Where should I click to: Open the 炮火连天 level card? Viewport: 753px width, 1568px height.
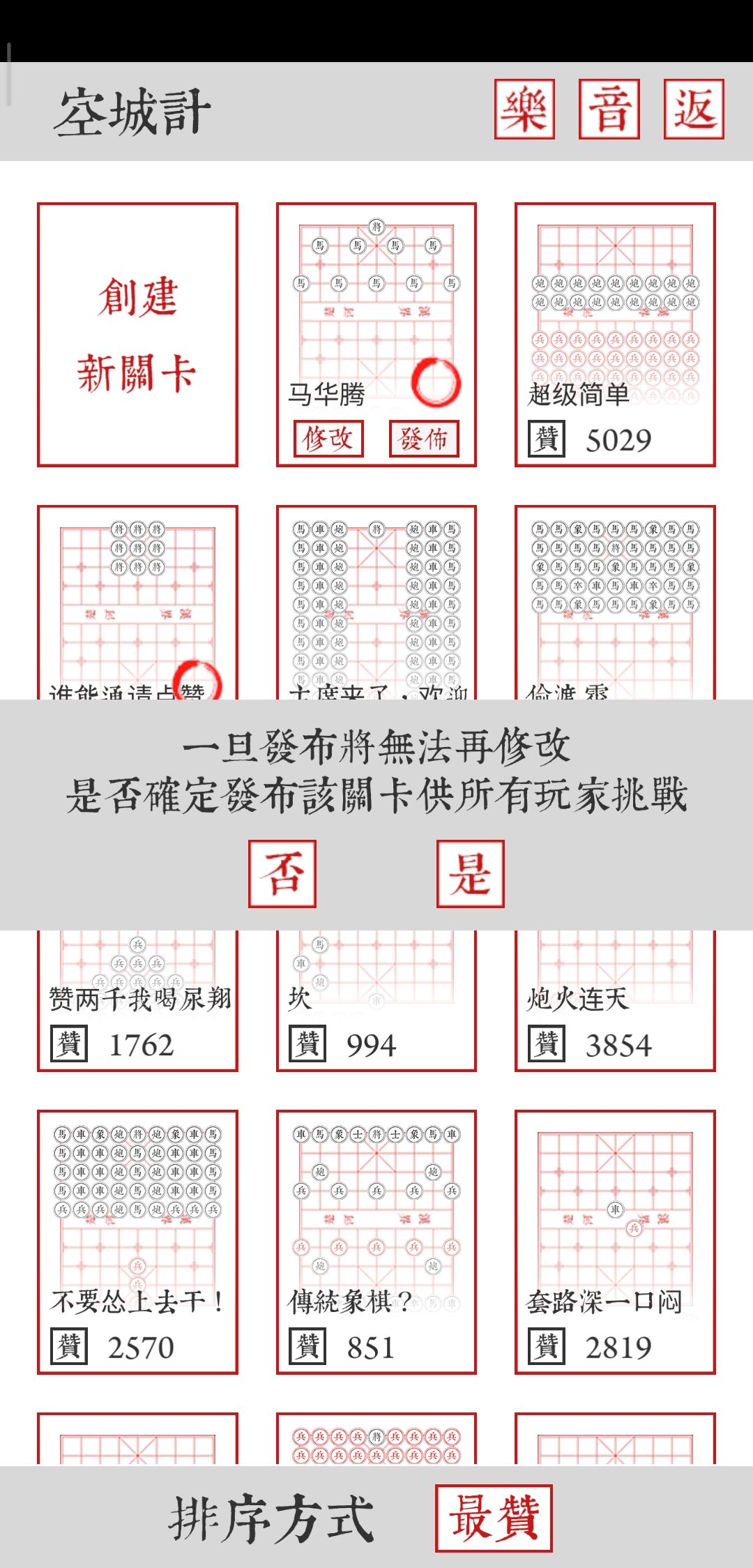click(615, 1000)
